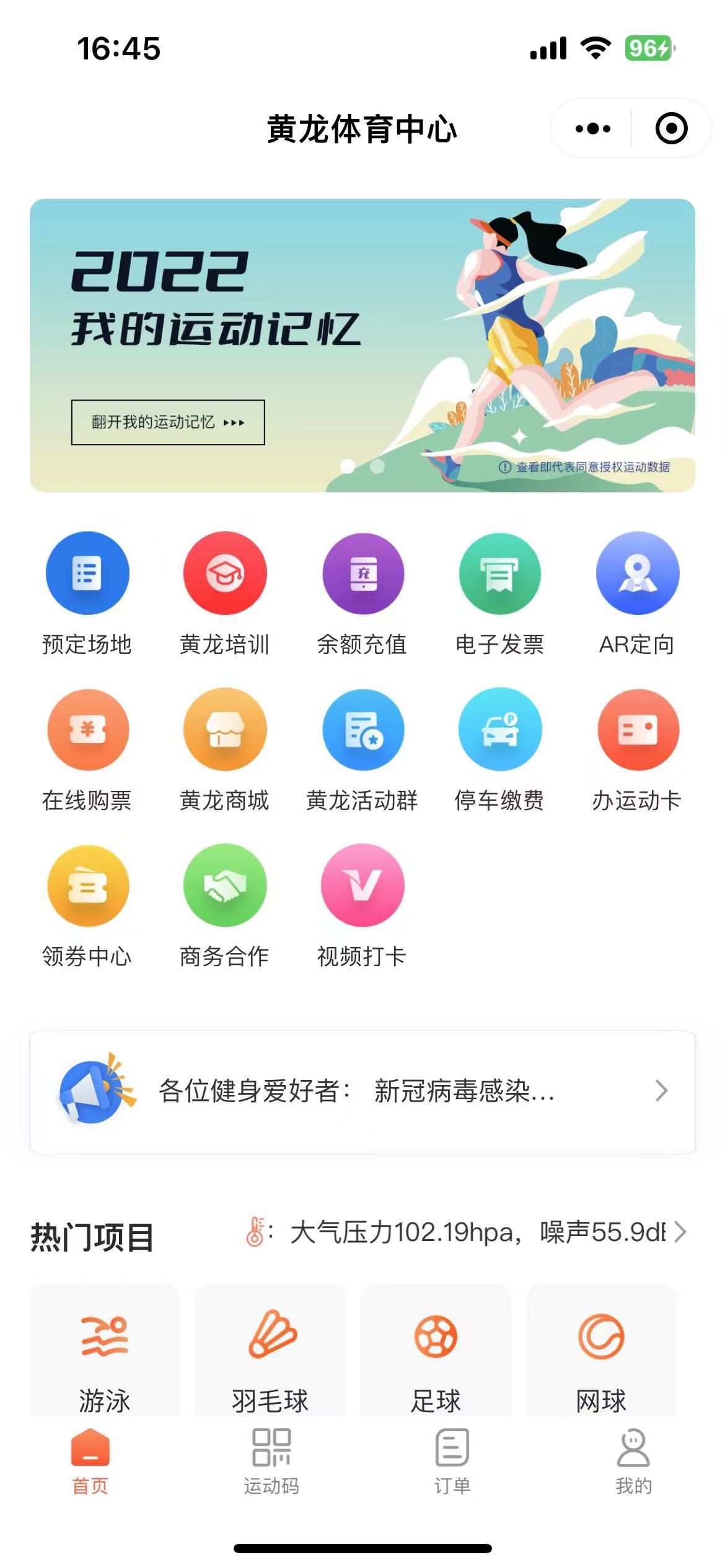Select the 视频打卡 video check-in icon

363,886
